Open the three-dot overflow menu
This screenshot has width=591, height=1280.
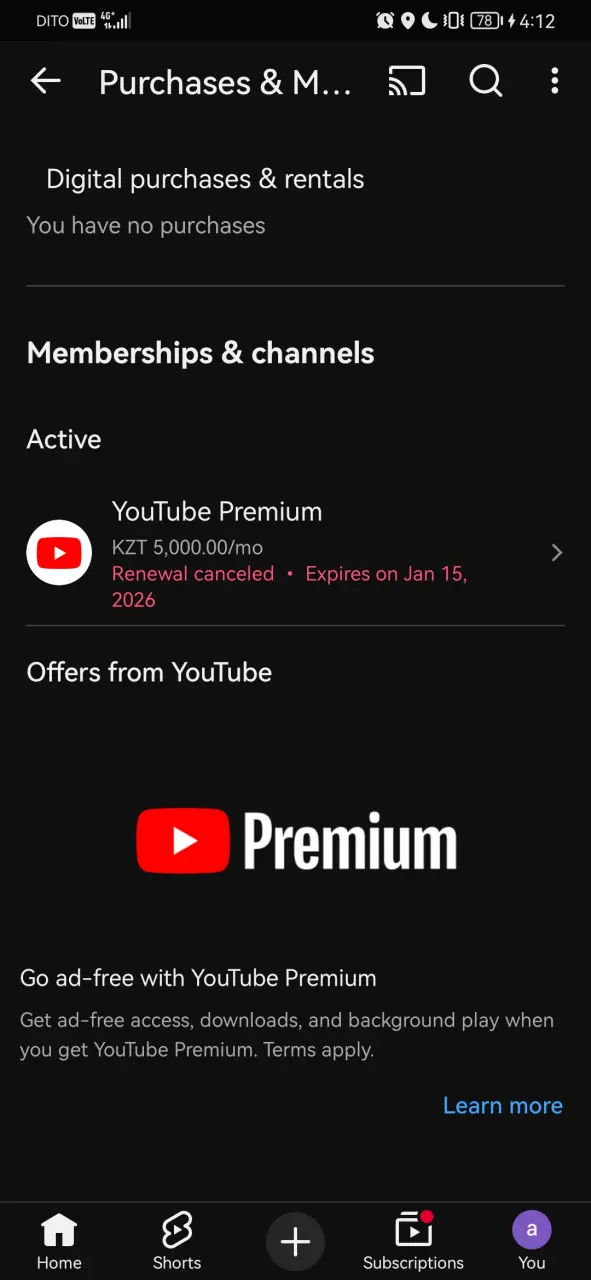555,82
